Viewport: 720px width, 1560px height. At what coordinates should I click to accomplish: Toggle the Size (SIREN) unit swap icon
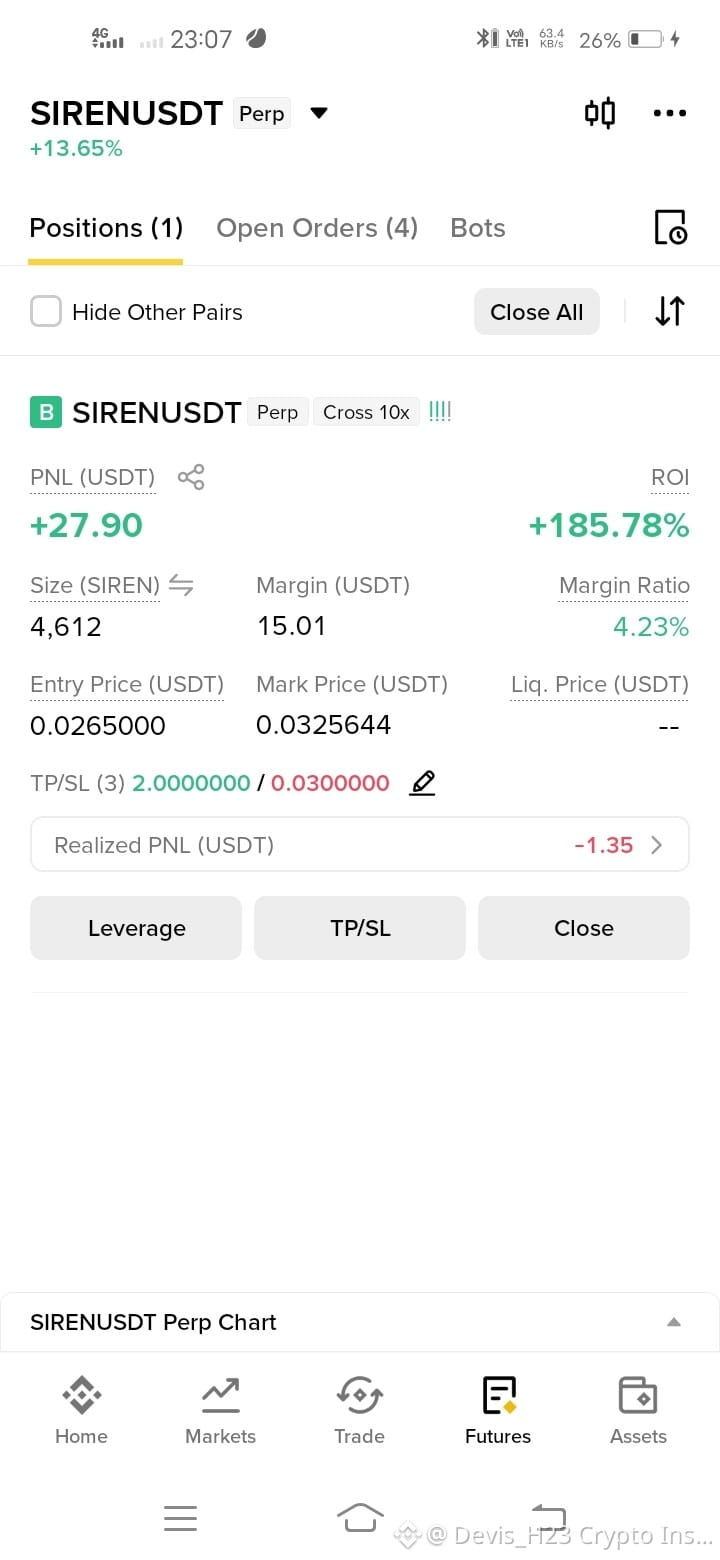pyautogui.click(x=181, y=585)
